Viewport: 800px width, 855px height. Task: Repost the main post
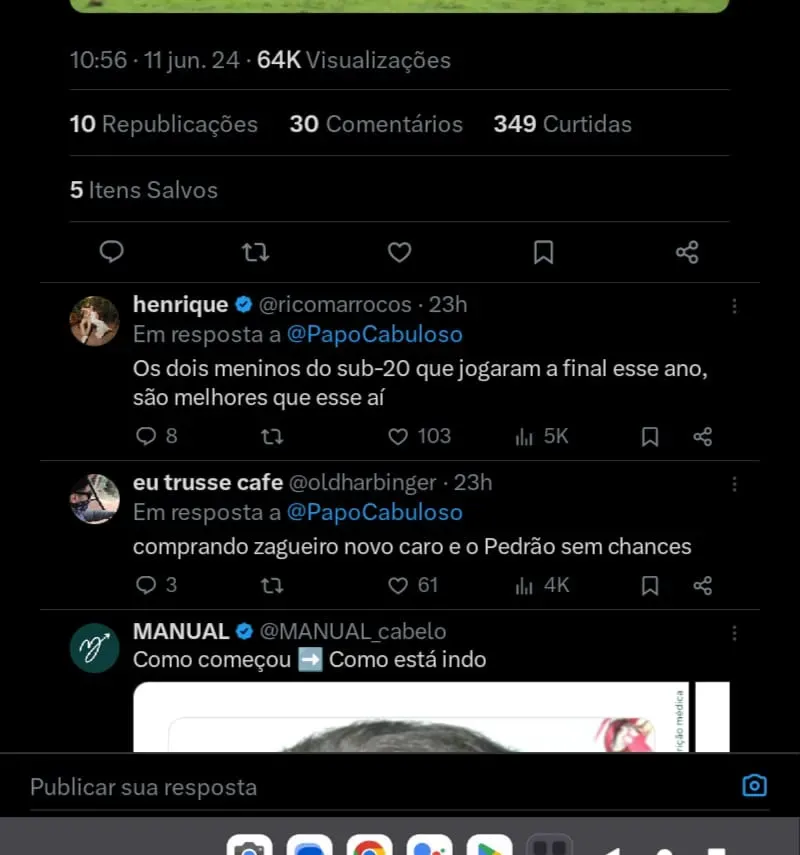[256, 252]
